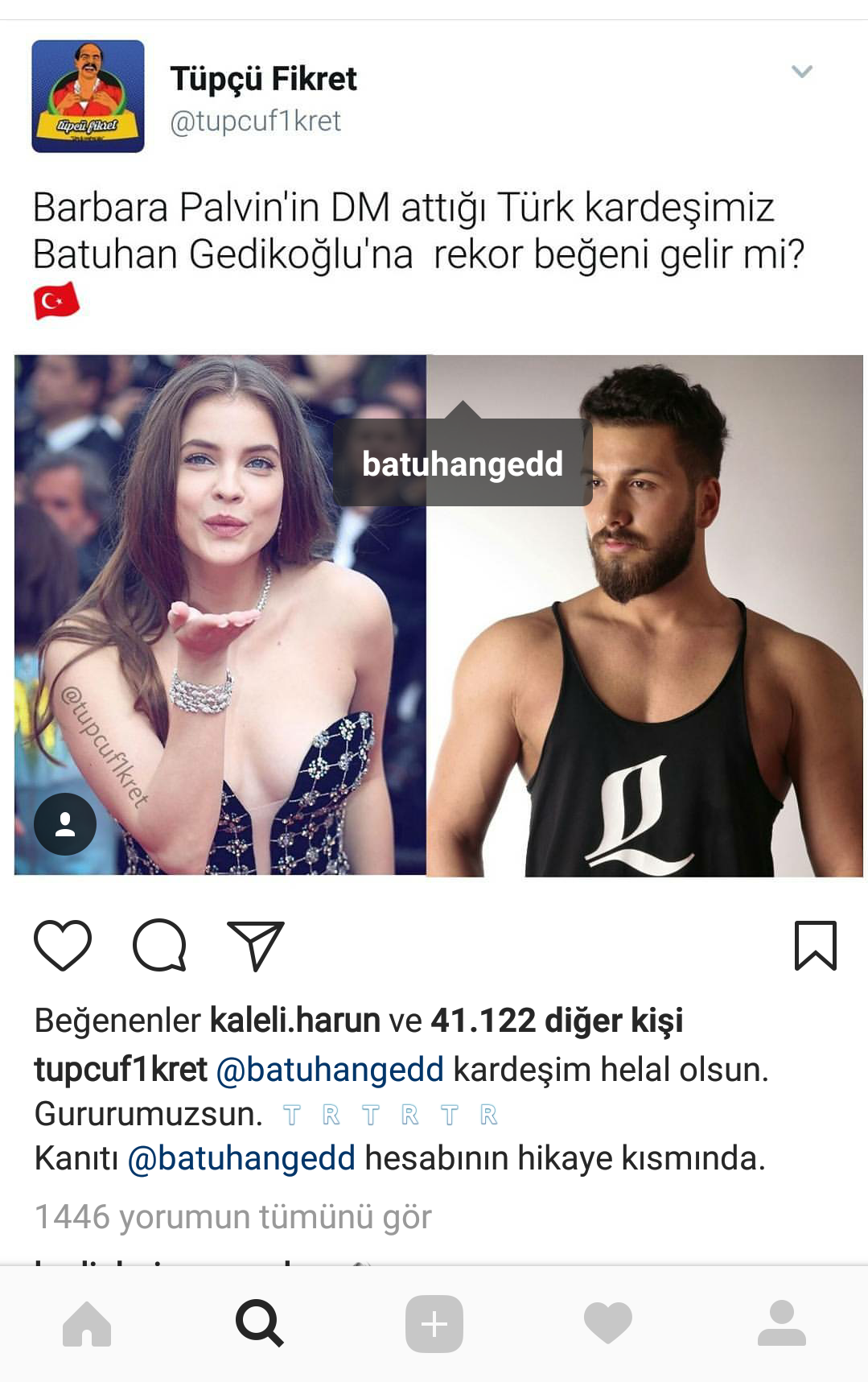
Task: Switch to the Profile tab
Action: pyautogui.click(x=781, y=1323)
